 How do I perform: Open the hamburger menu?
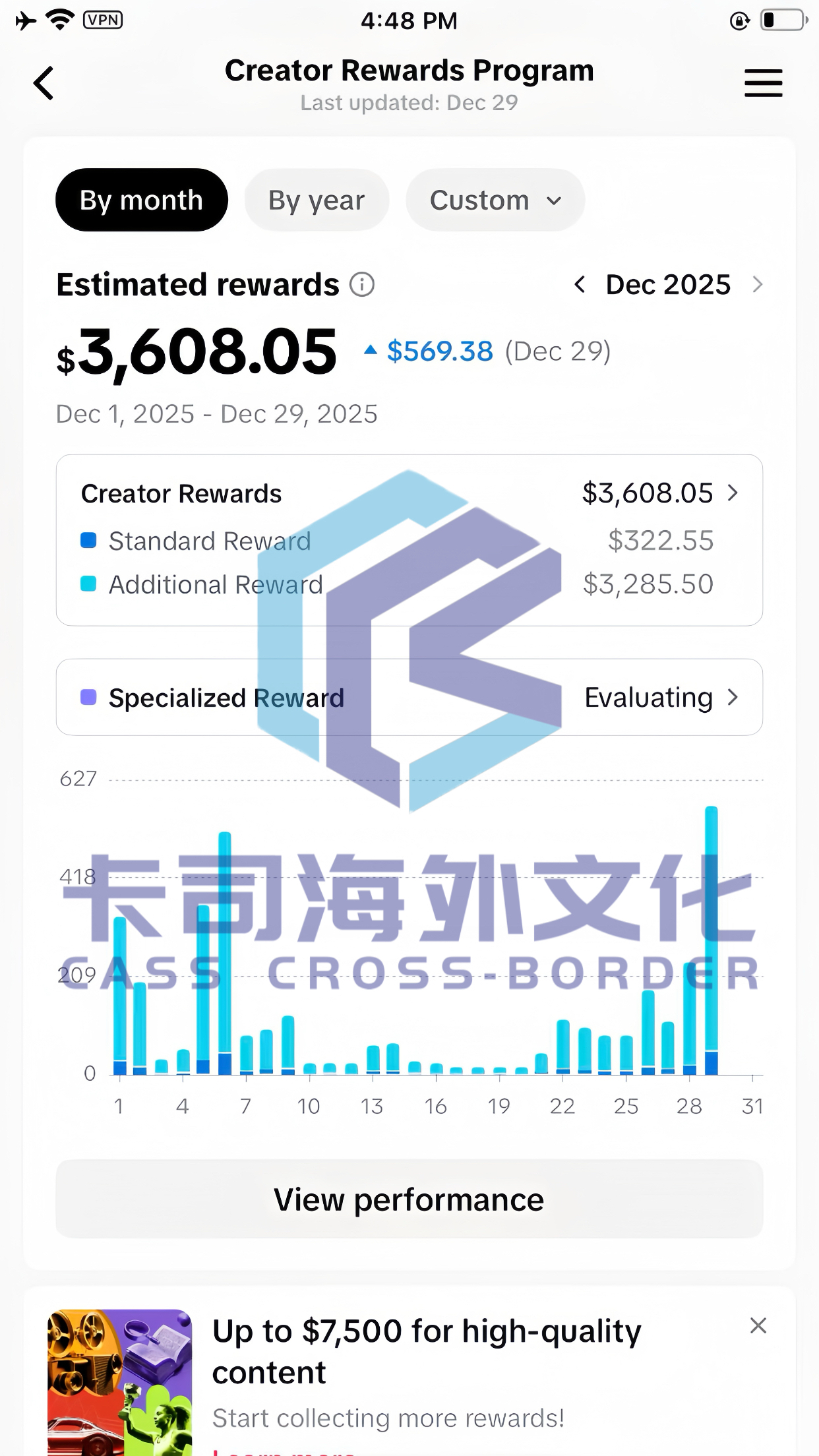763,84
